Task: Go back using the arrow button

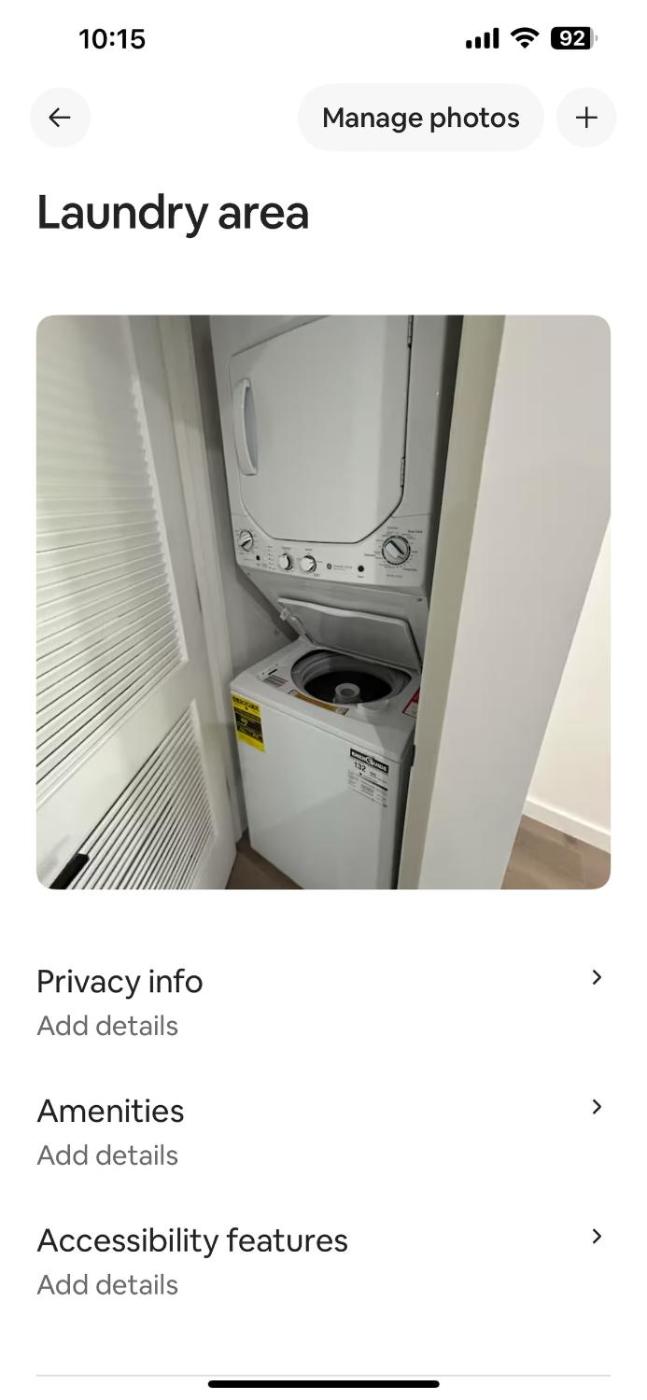Action: tap(60, 118)
